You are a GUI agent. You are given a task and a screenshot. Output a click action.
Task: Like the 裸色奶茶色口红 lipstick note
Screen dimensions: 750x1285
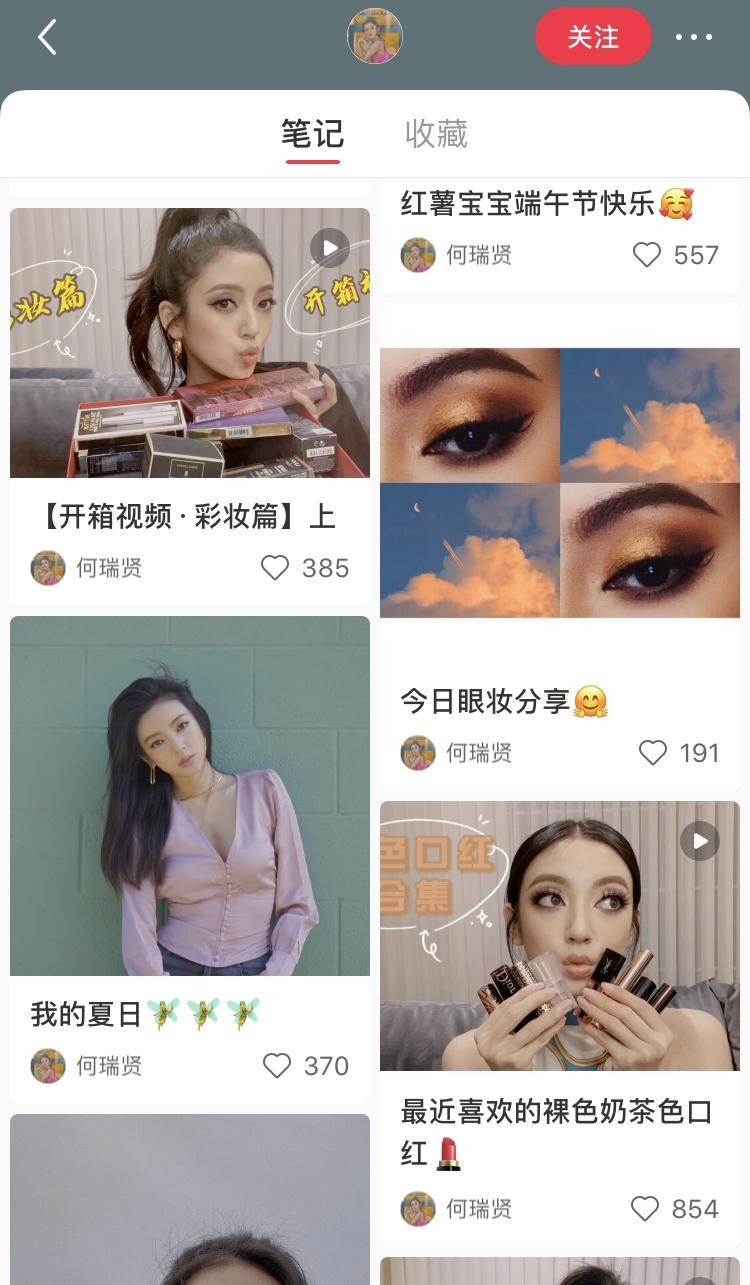(x=645, y=1209)
